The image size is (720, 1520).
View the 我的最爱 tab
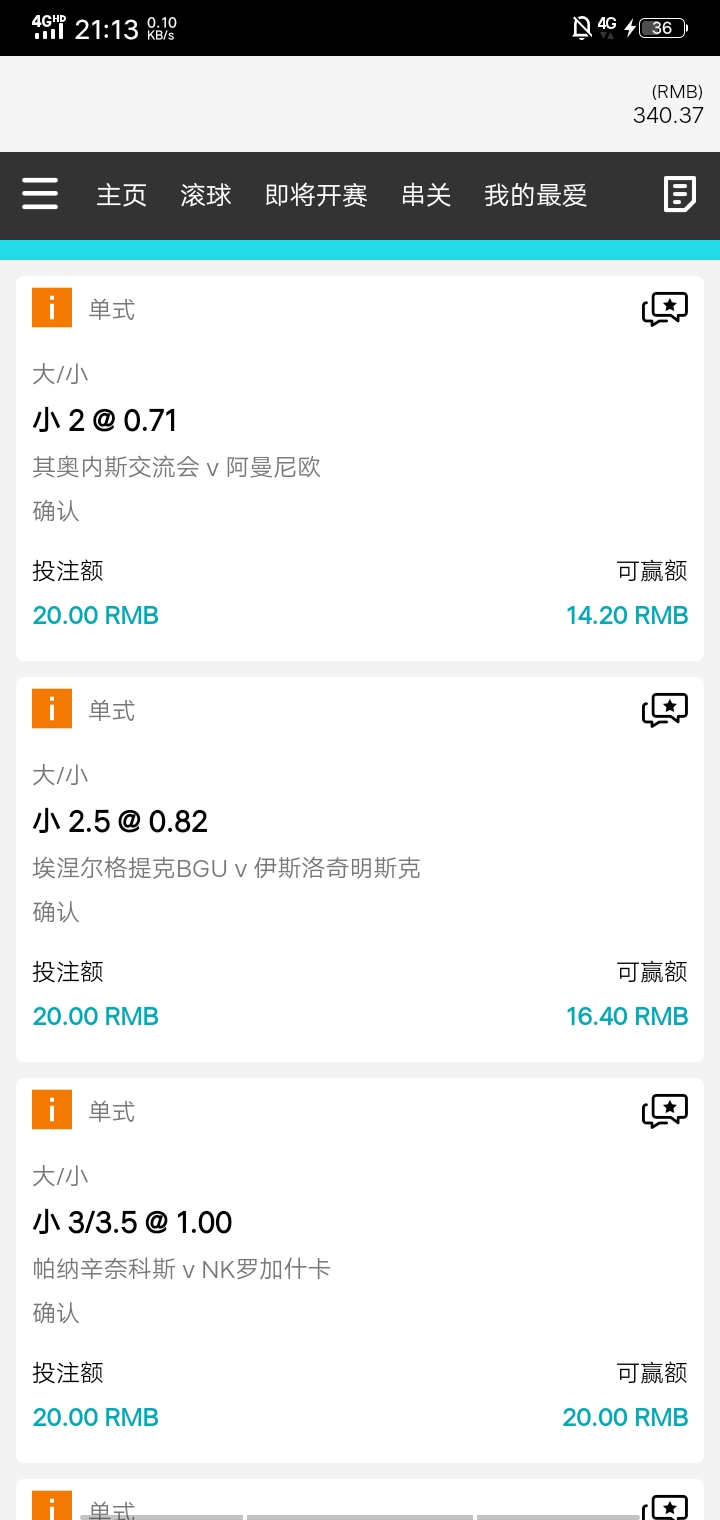click(535, 195)
